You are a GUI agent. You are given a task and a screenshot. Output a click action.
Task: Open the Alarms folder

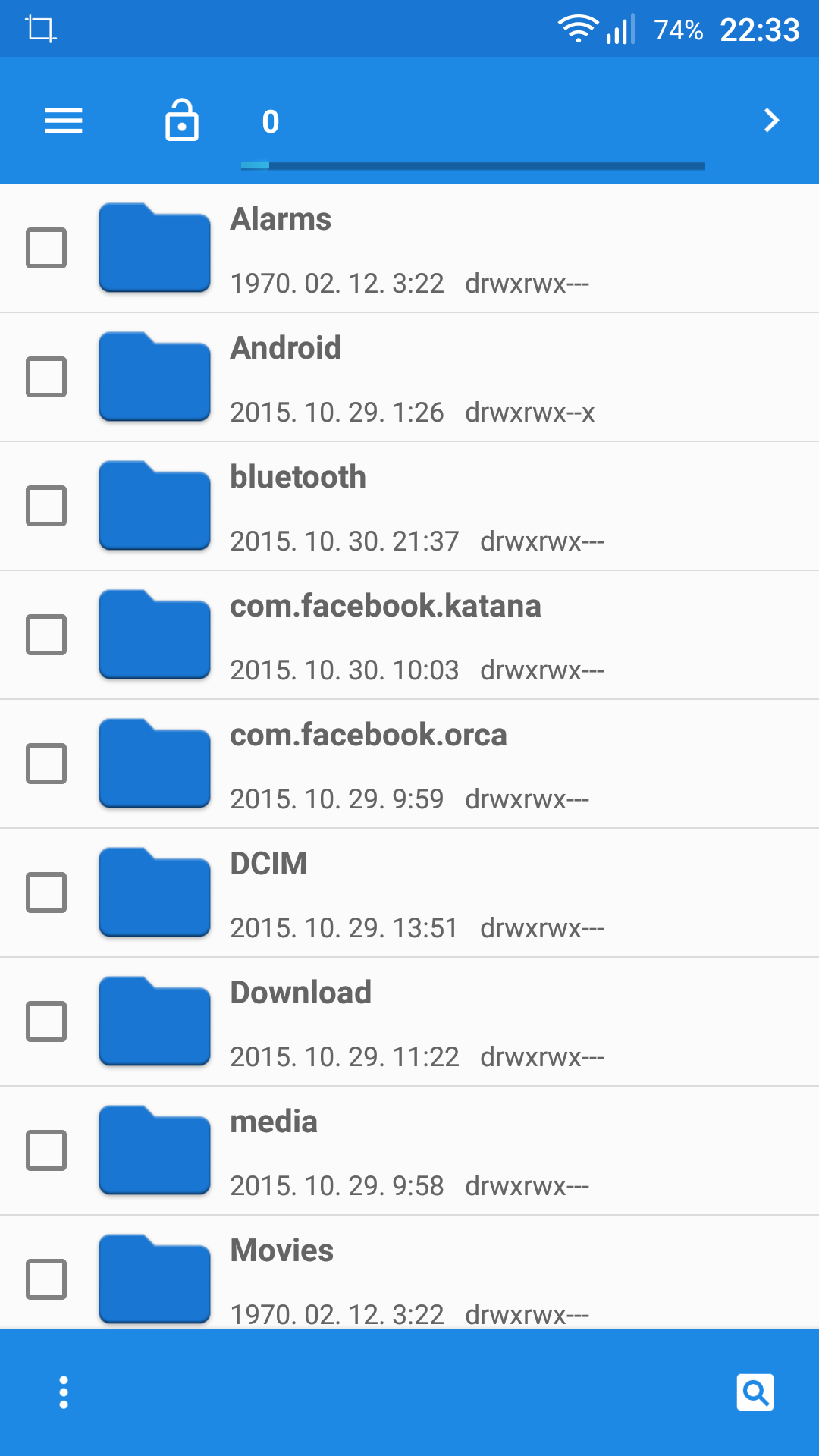409,249
